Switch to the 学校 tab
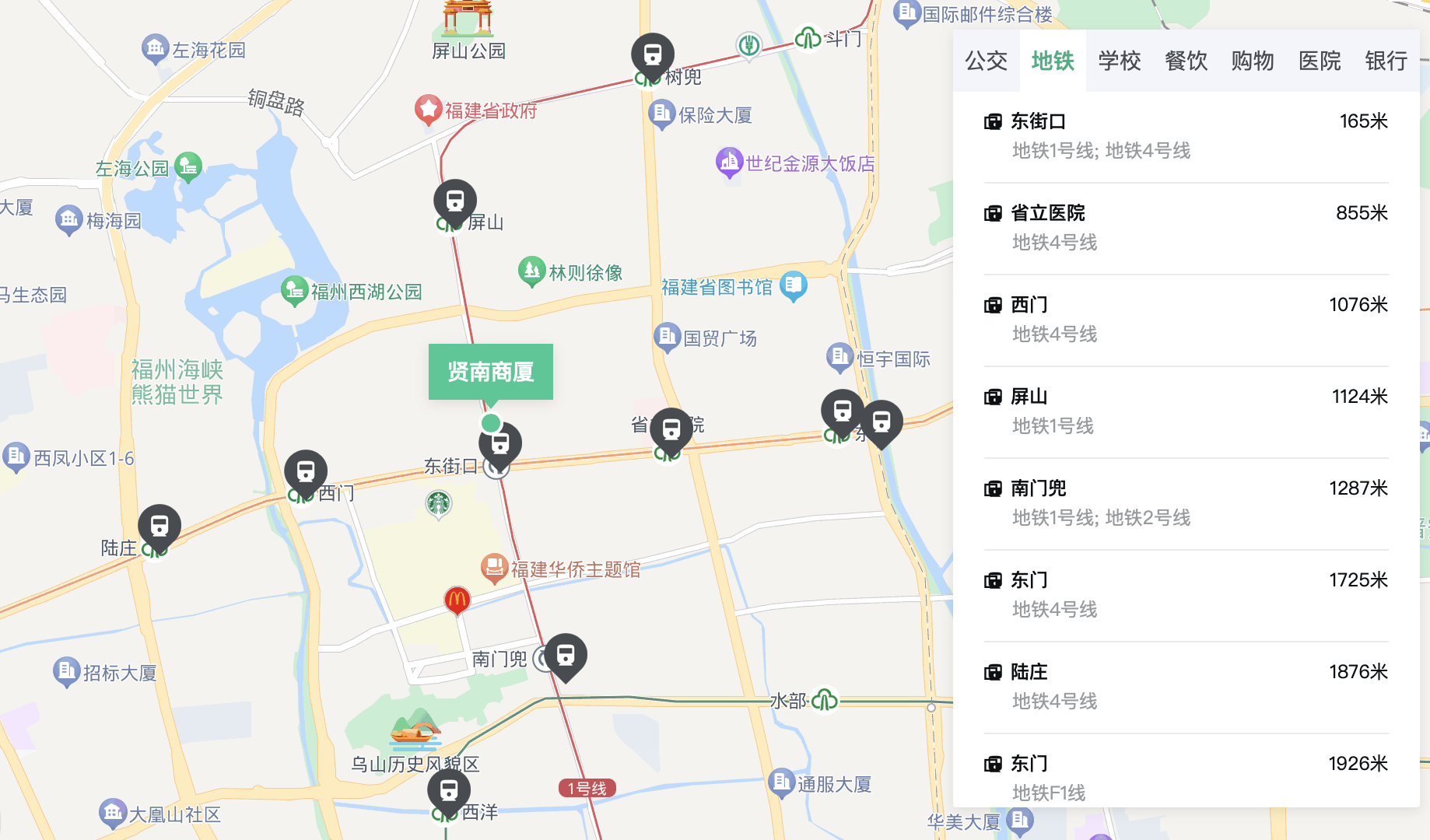The image size is (1430, 840). [x=1119, y=61]
